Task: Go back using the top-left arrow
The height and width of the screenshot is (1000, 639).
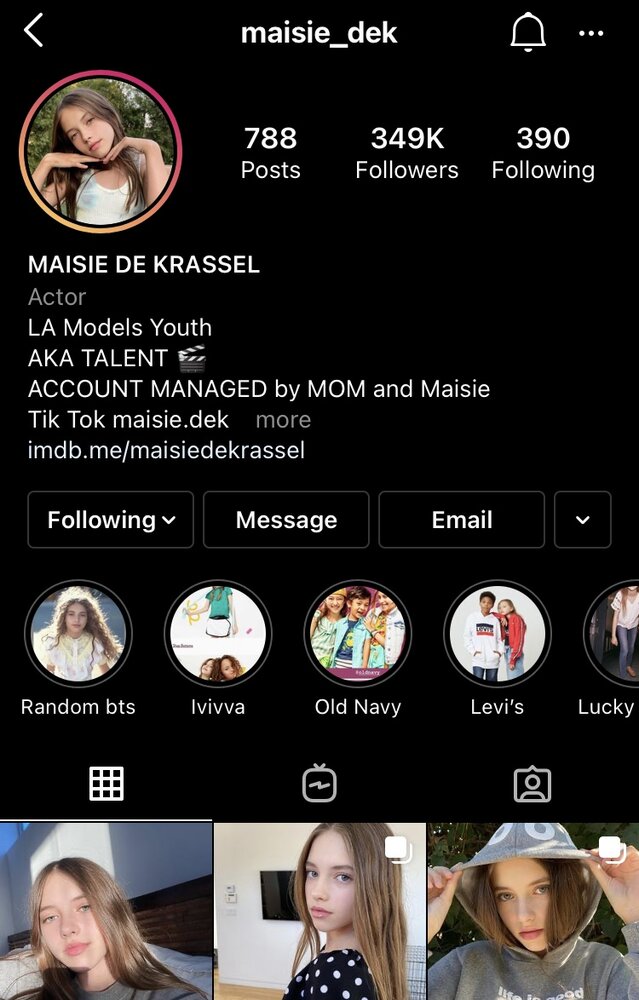Action: [x=34, y=32]
